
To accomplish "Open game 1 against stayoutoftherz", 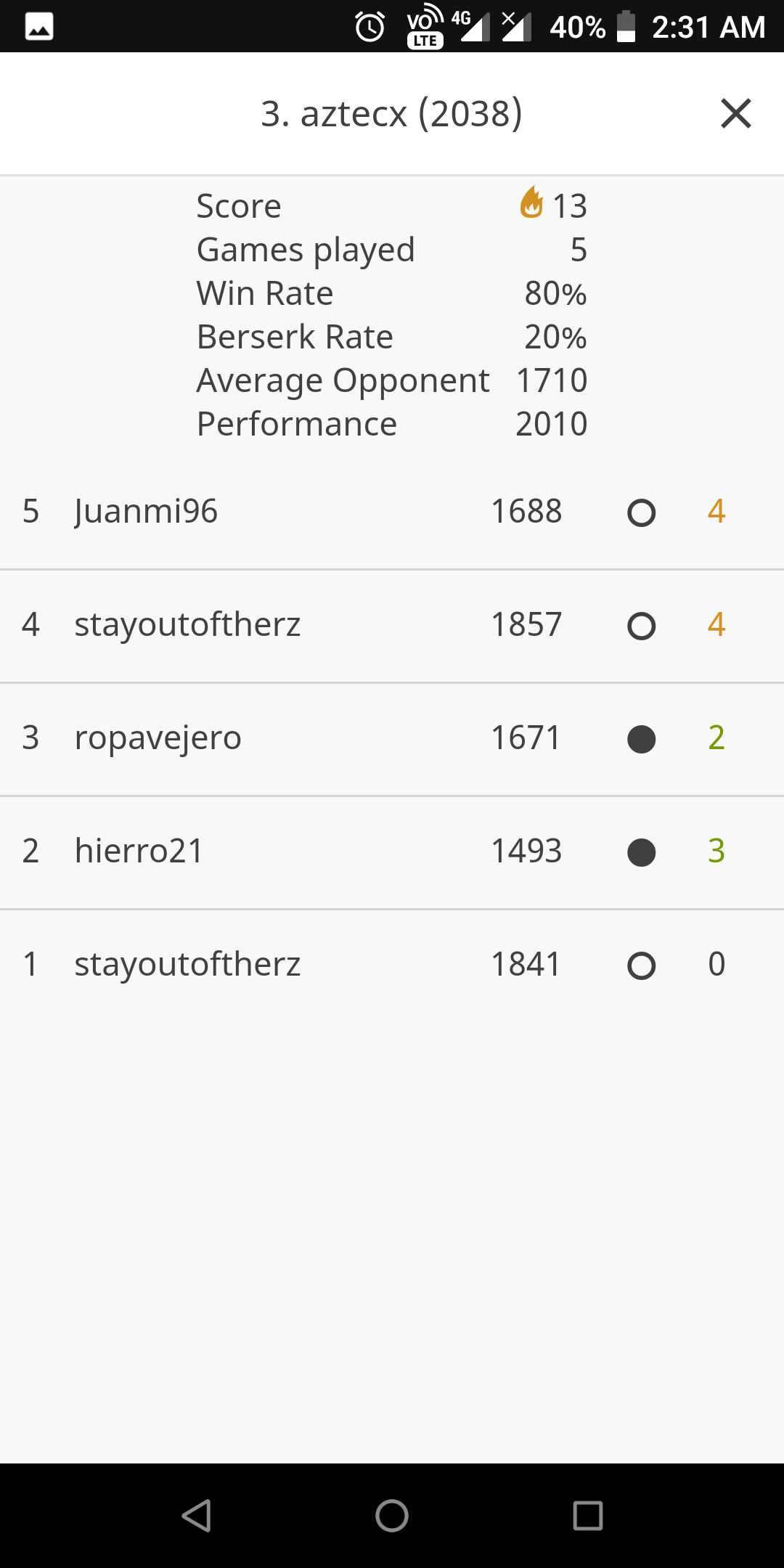I will point(392,965).
